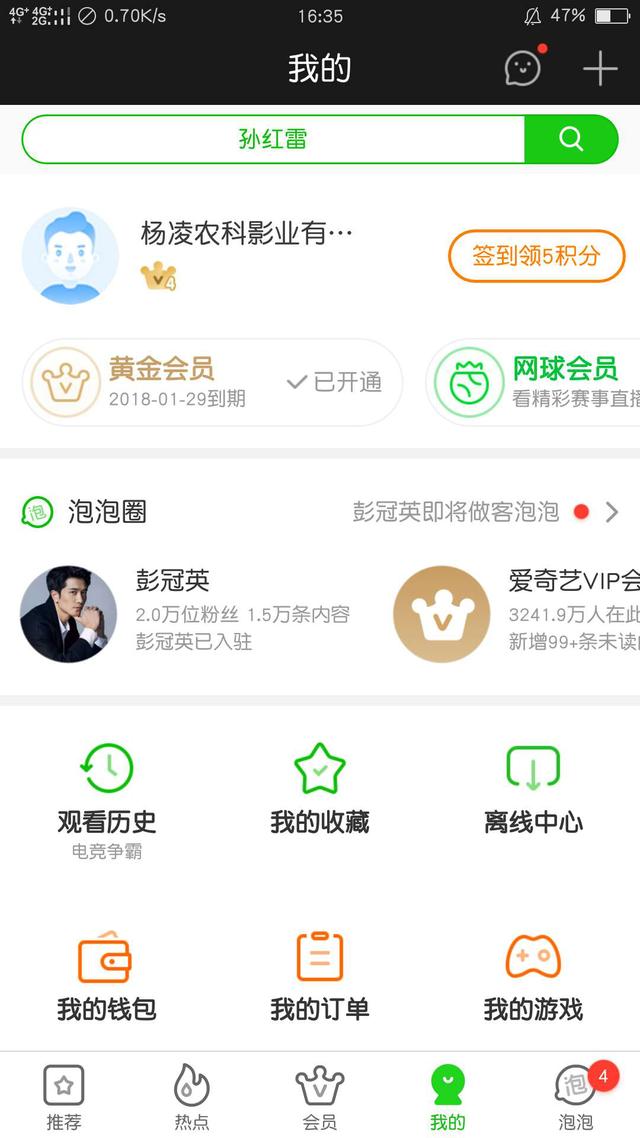Image resolution: width=640 pixels, height=1138 pixels.
Task: Switch to the 热点 tab
Action: coord(192,1096)
